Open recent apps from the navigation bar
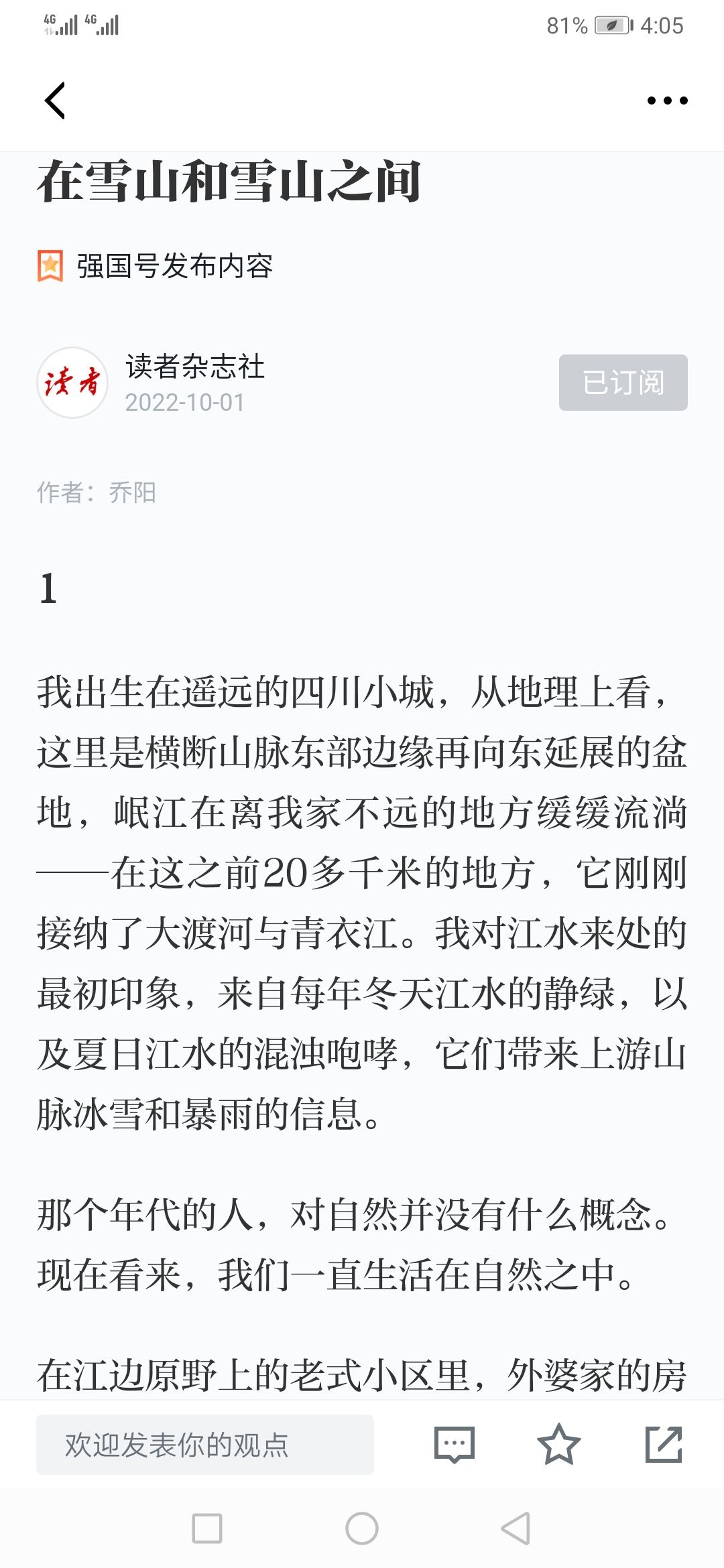The height and width of the screenshot is (1568, 724). pos(207,1528)
